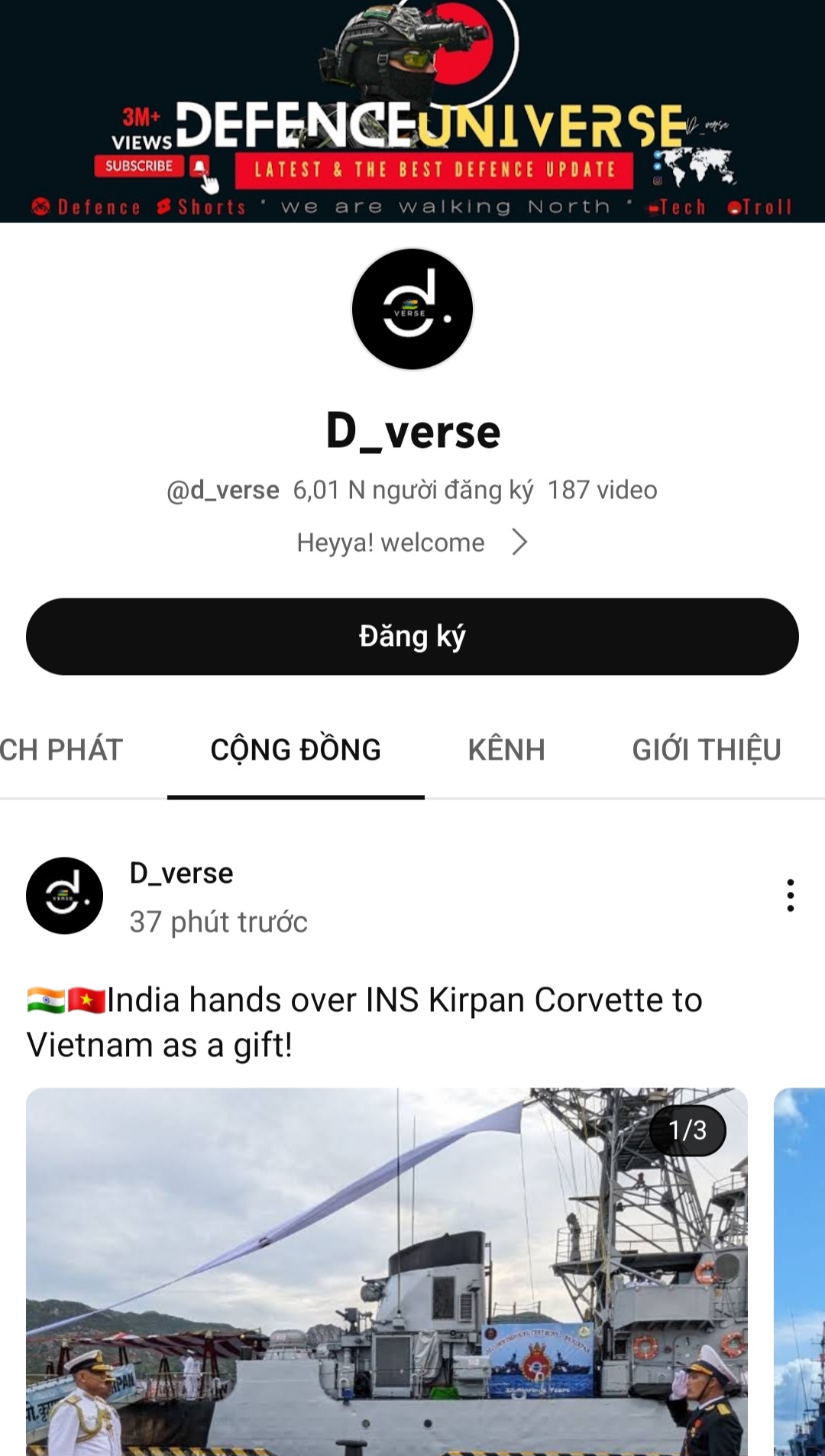Click the D_verse post author name
This screenshot has height=1456, width=825.
pyautogui.click(x=180, y=873)
